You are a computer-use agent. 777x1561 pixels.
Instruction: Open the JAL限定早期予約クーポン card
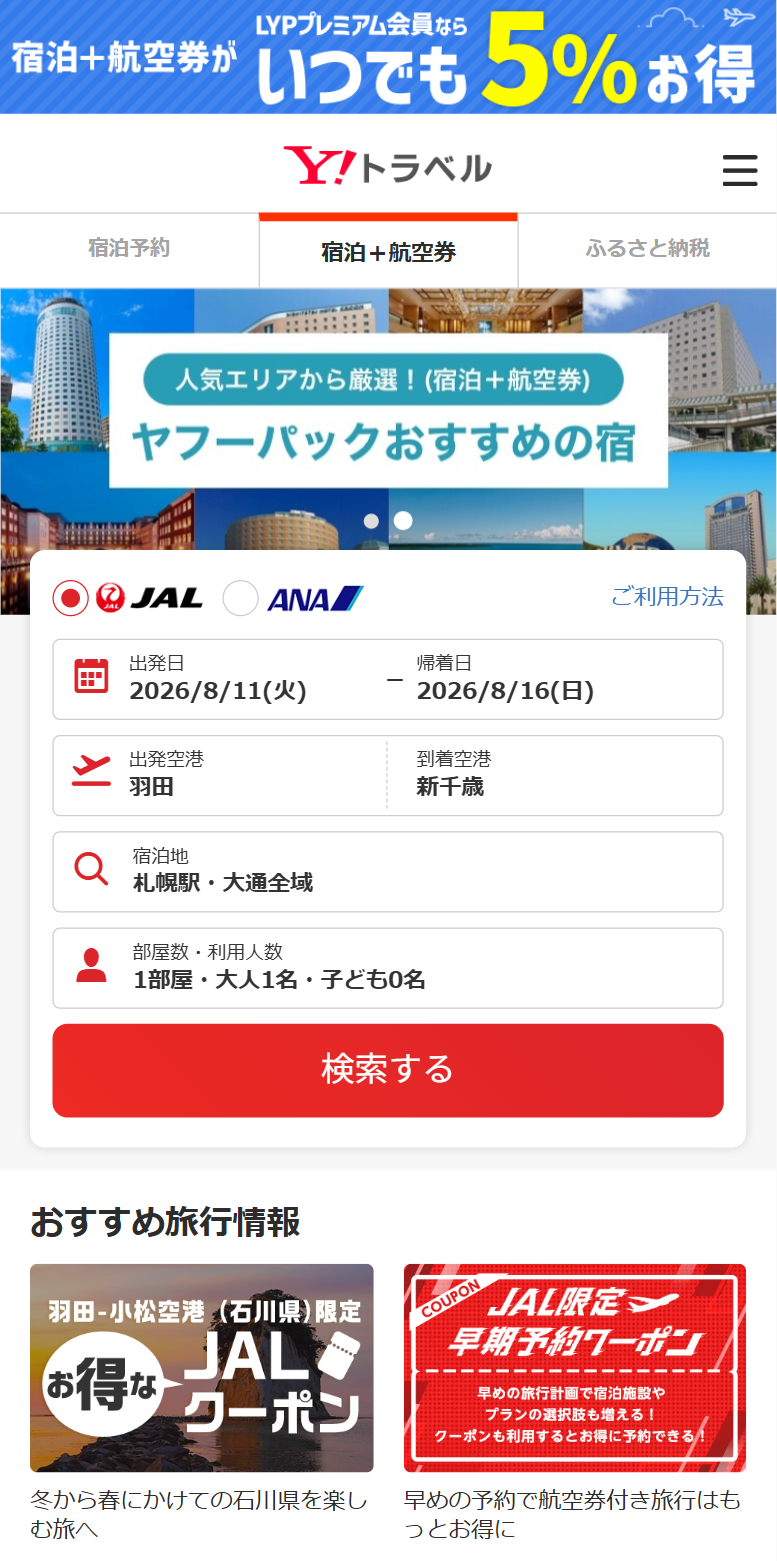574,1367
